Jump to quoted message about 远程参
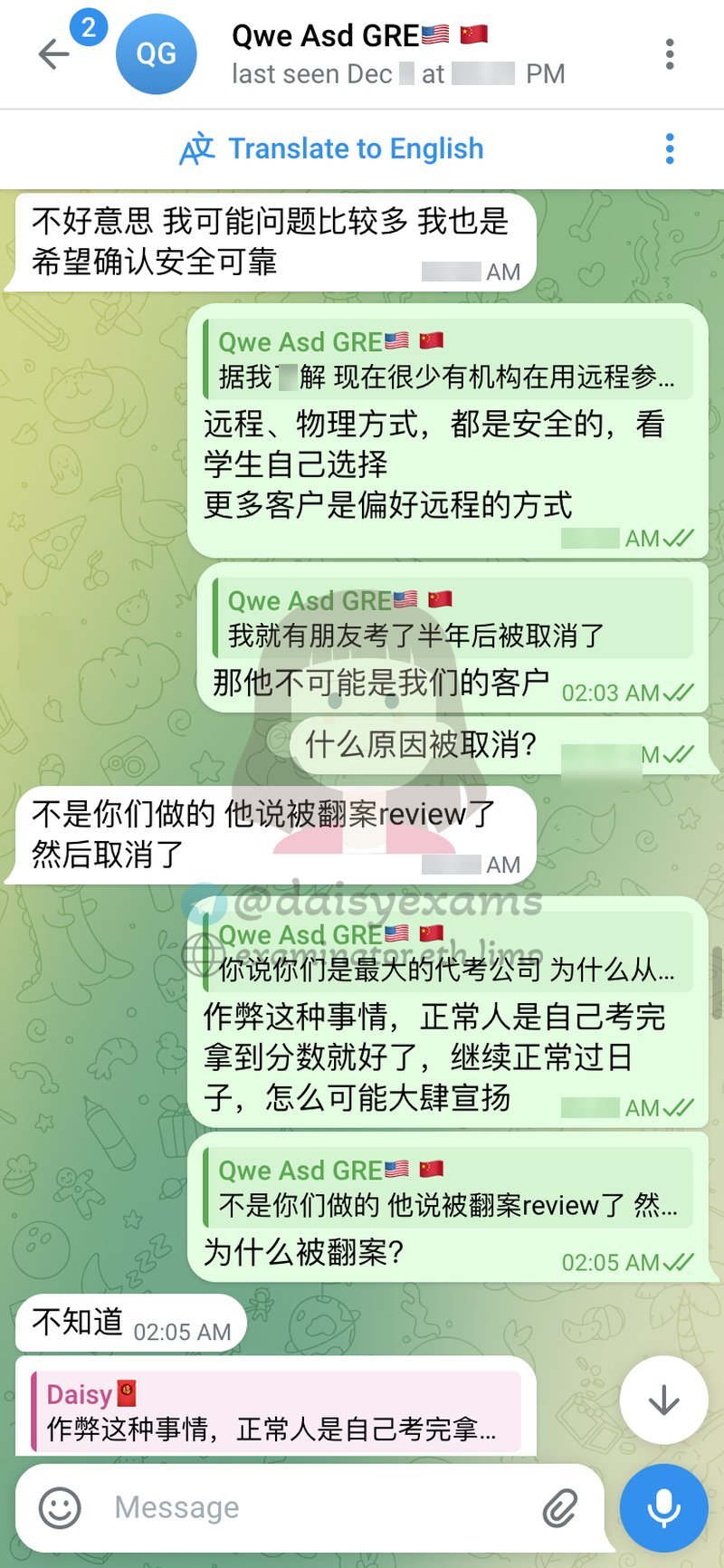Screen dimensions: 724x1568 447,359
